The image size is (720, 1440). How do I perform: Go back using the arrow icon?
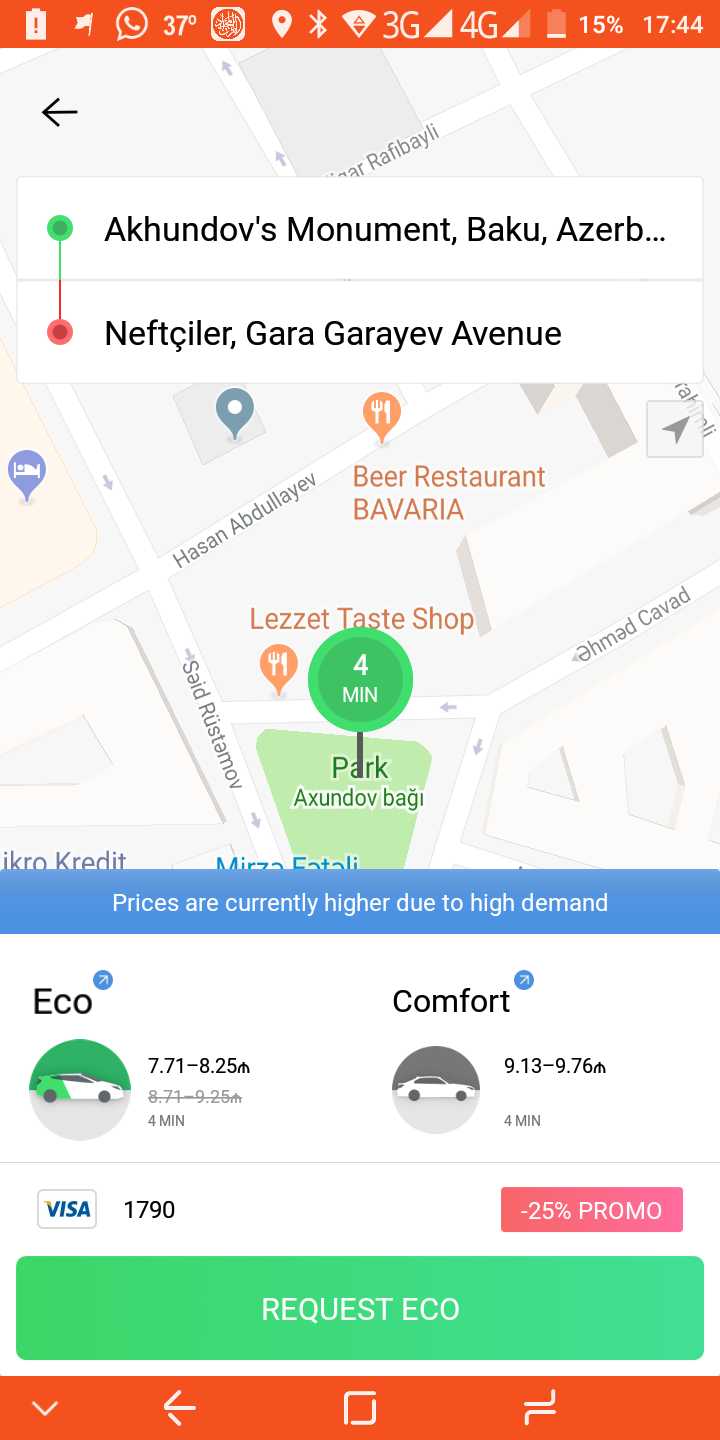(x=59, y=112)
